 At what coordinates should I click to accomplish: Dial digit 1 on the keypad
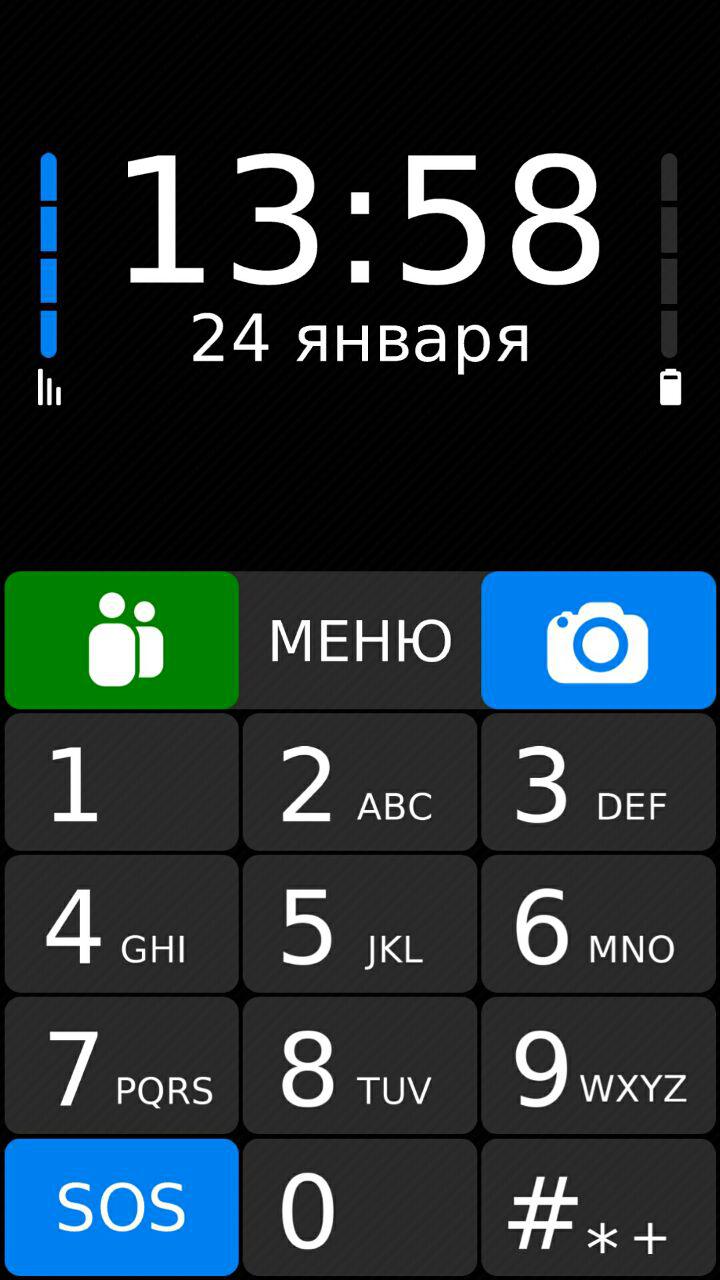[122, 782]
